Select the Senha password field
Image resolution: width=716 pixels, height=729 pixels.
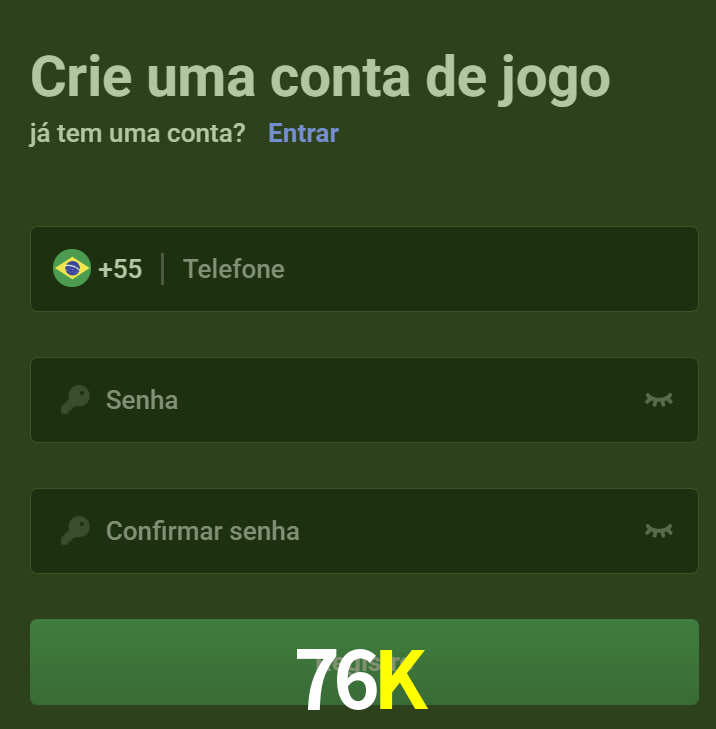pos(360,400)
